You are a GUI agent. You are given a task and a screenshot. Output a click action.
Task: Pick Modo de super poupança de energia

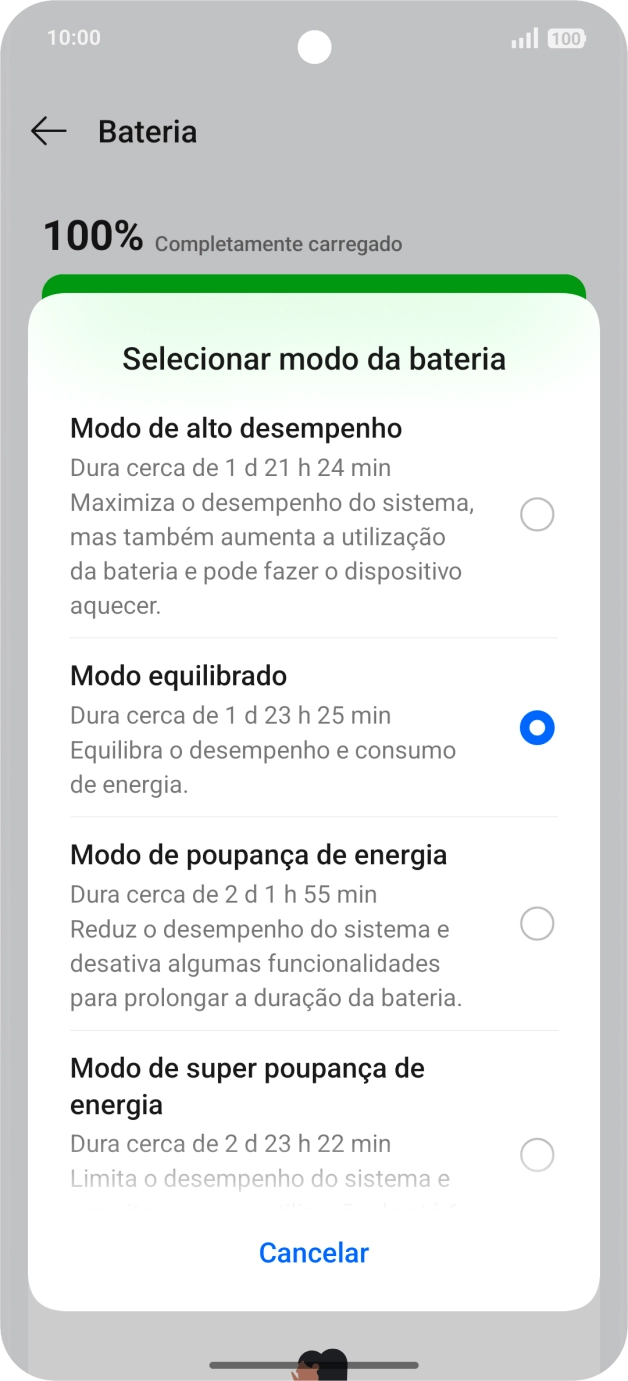coord(537,1155)
